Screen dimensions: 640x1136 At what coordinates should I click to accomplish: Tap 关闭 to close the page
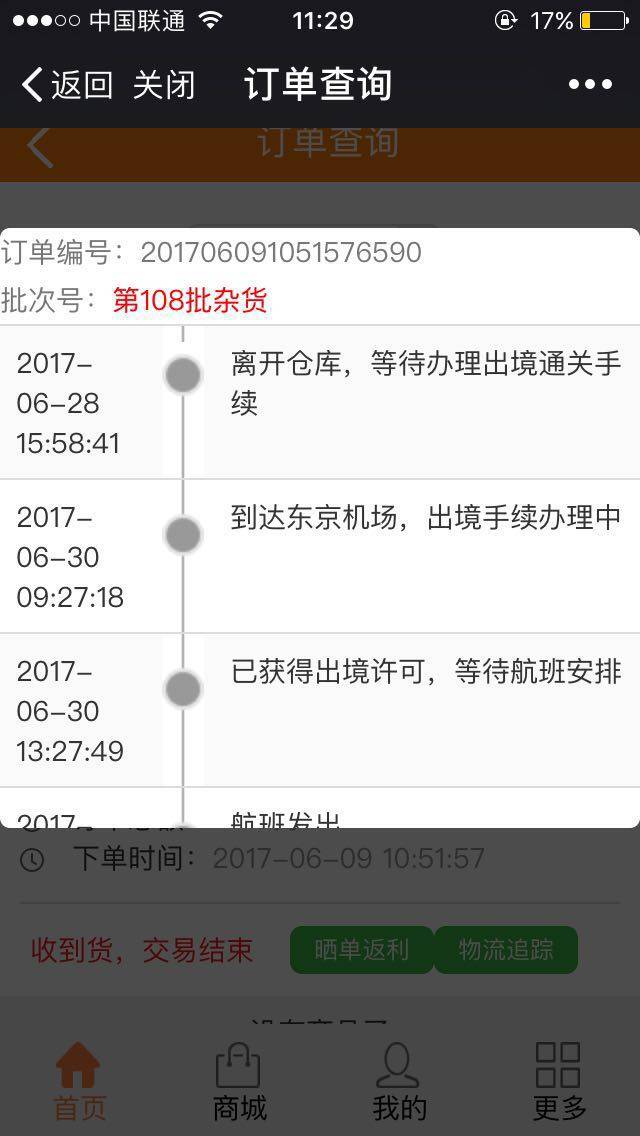pyautogui.click(x=164, y=85)
